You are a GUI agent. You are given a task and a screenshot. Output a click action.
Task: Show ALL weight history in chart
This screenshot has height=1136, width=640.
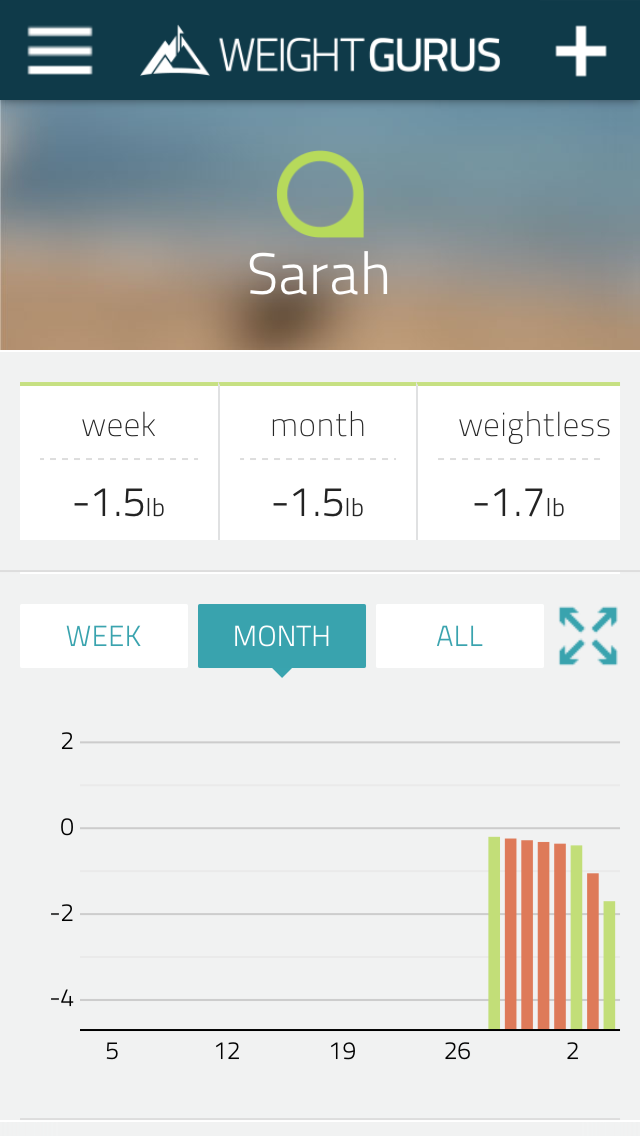tap(460, 636)
